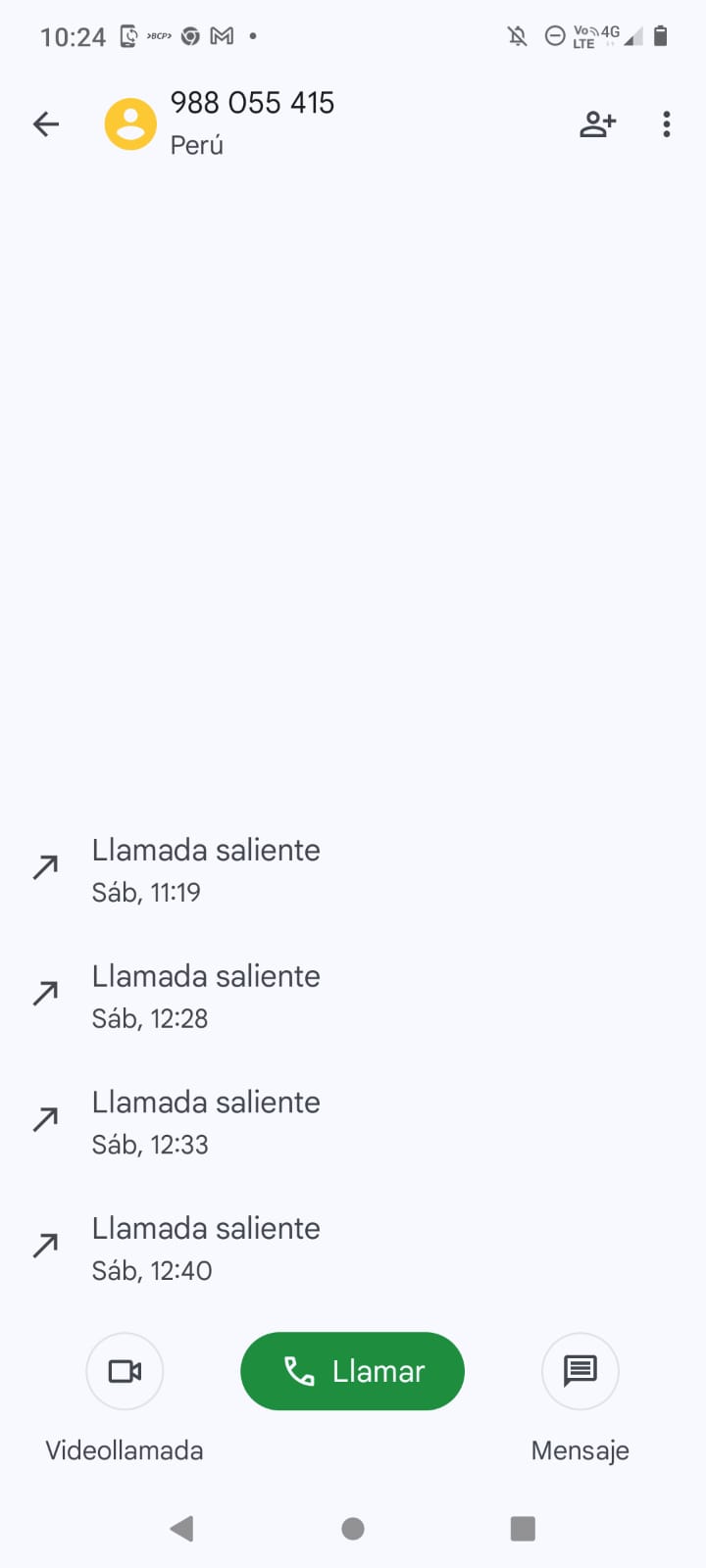Open the three-dot overflow menu

click(x=667, y=124)
